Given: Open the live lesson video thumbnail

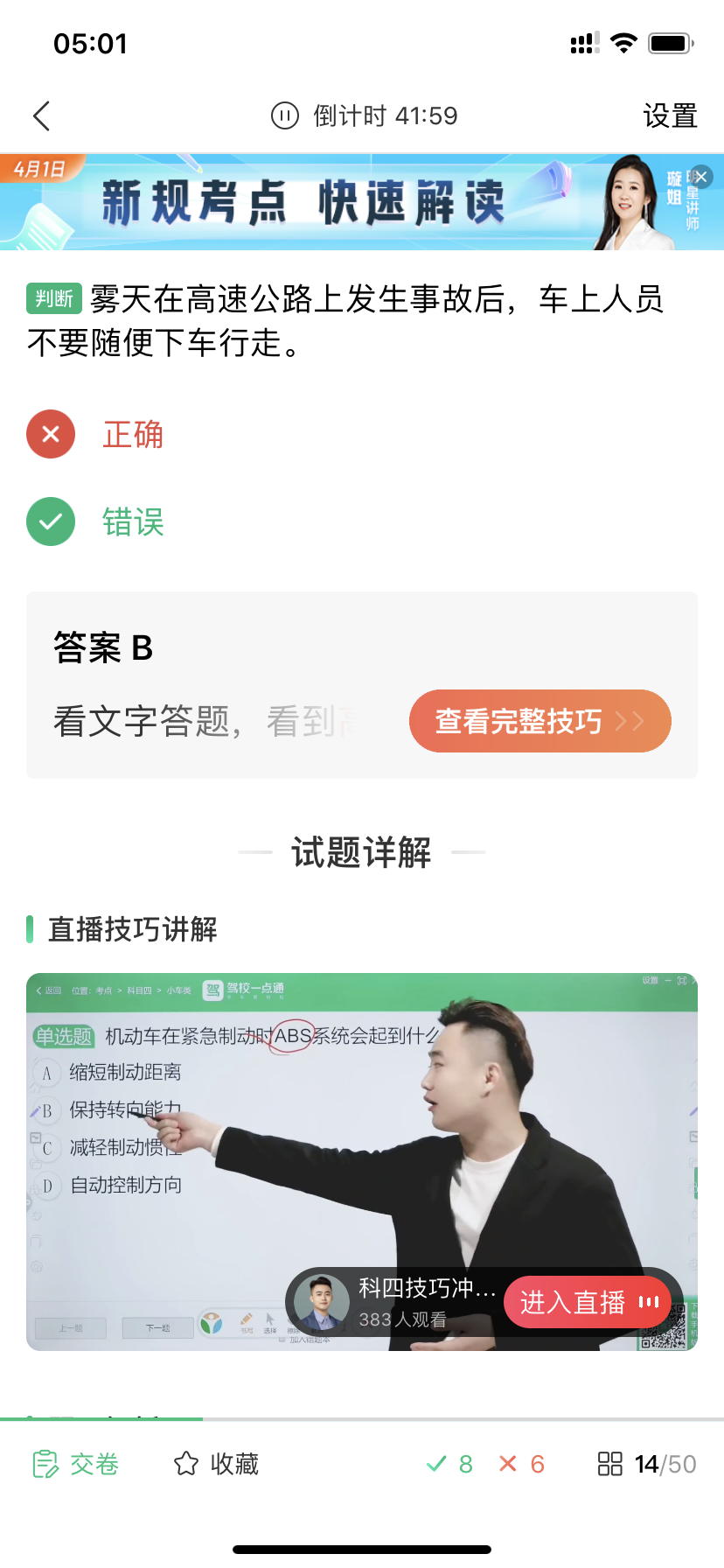Looking at the screenshot, I should [x=362, y=1161].
